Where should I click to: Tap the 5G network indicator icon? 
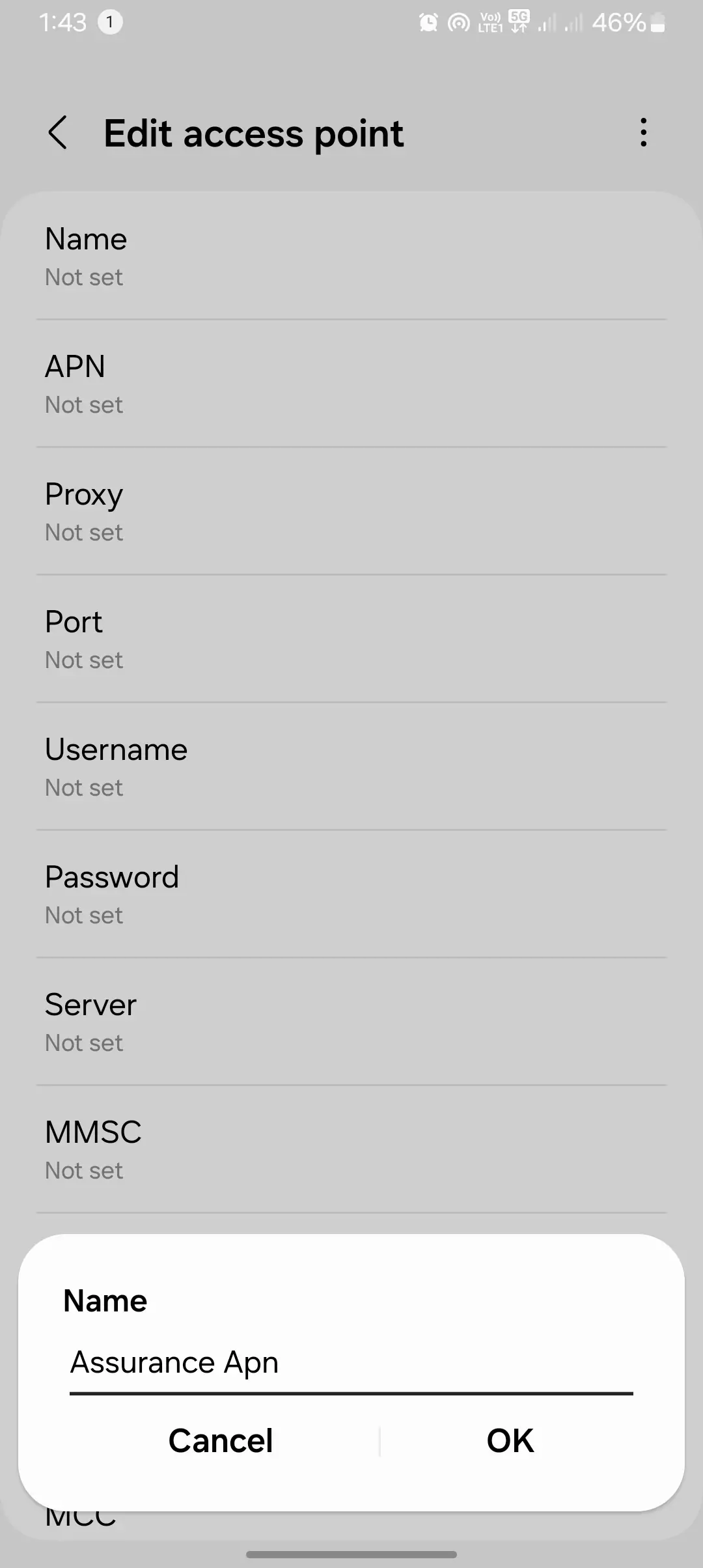[517, 18]
